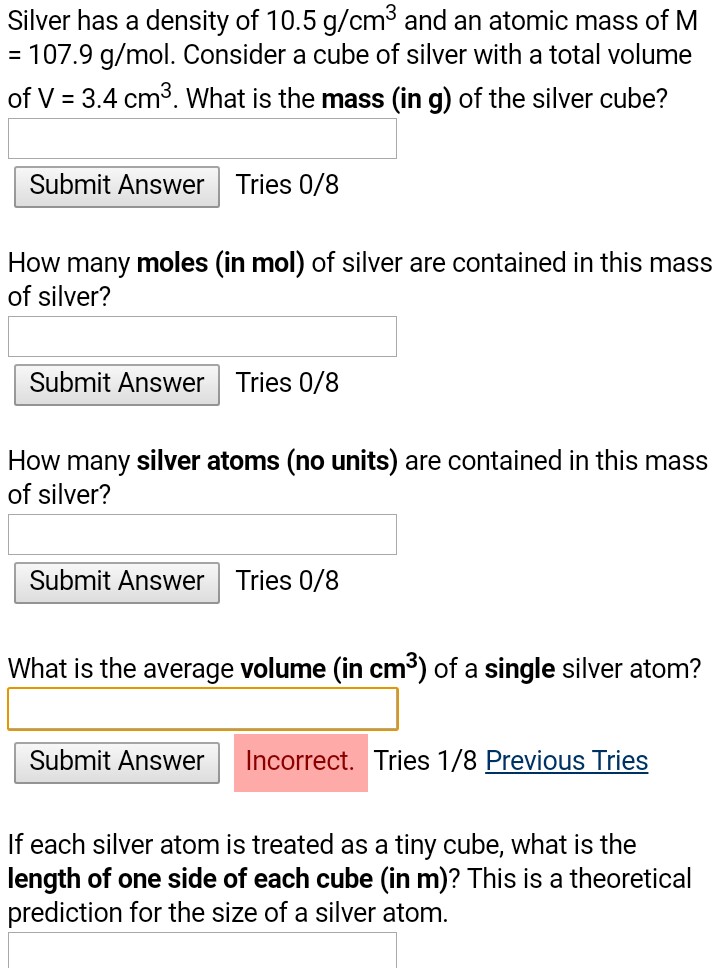
Task: Focus the moles of silver answer box
Action: (x=202, y=336)
